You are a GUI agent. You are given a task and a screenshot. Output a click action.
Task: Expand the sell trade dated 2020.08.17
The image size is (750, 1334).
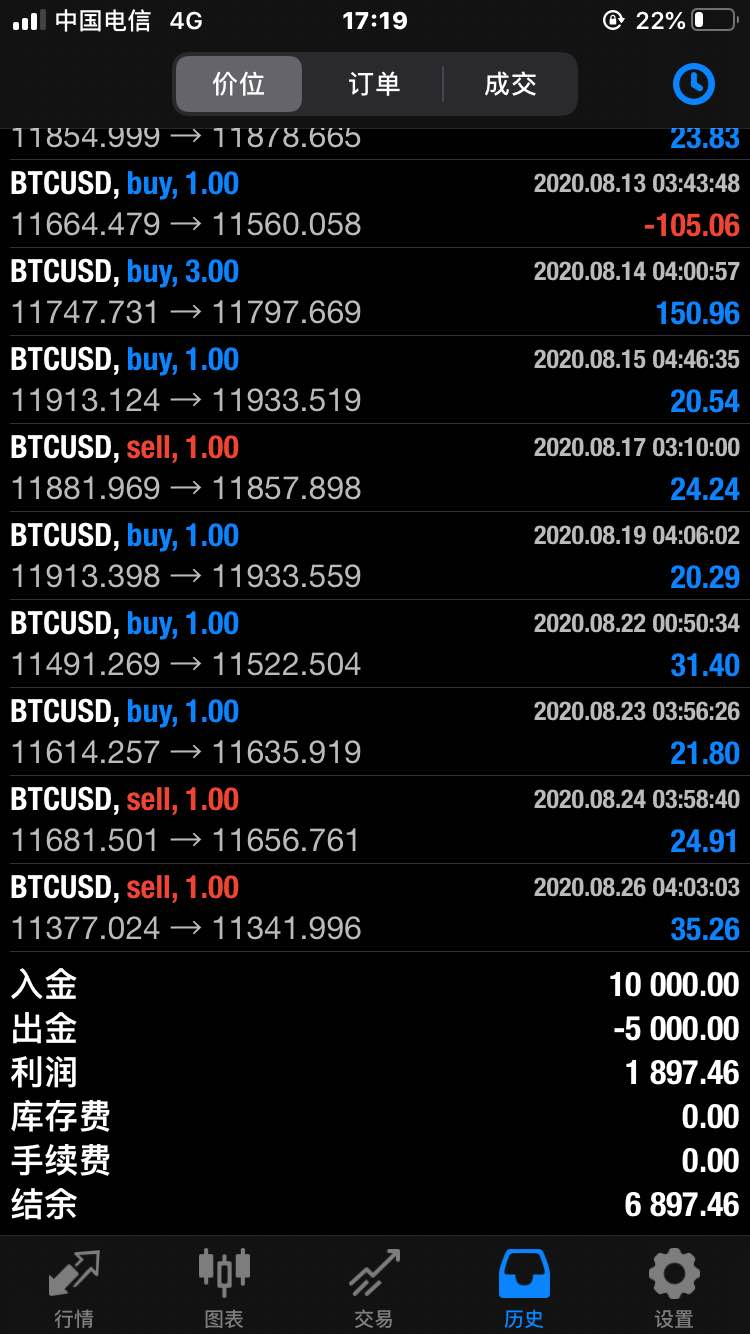tap(375, 468)
